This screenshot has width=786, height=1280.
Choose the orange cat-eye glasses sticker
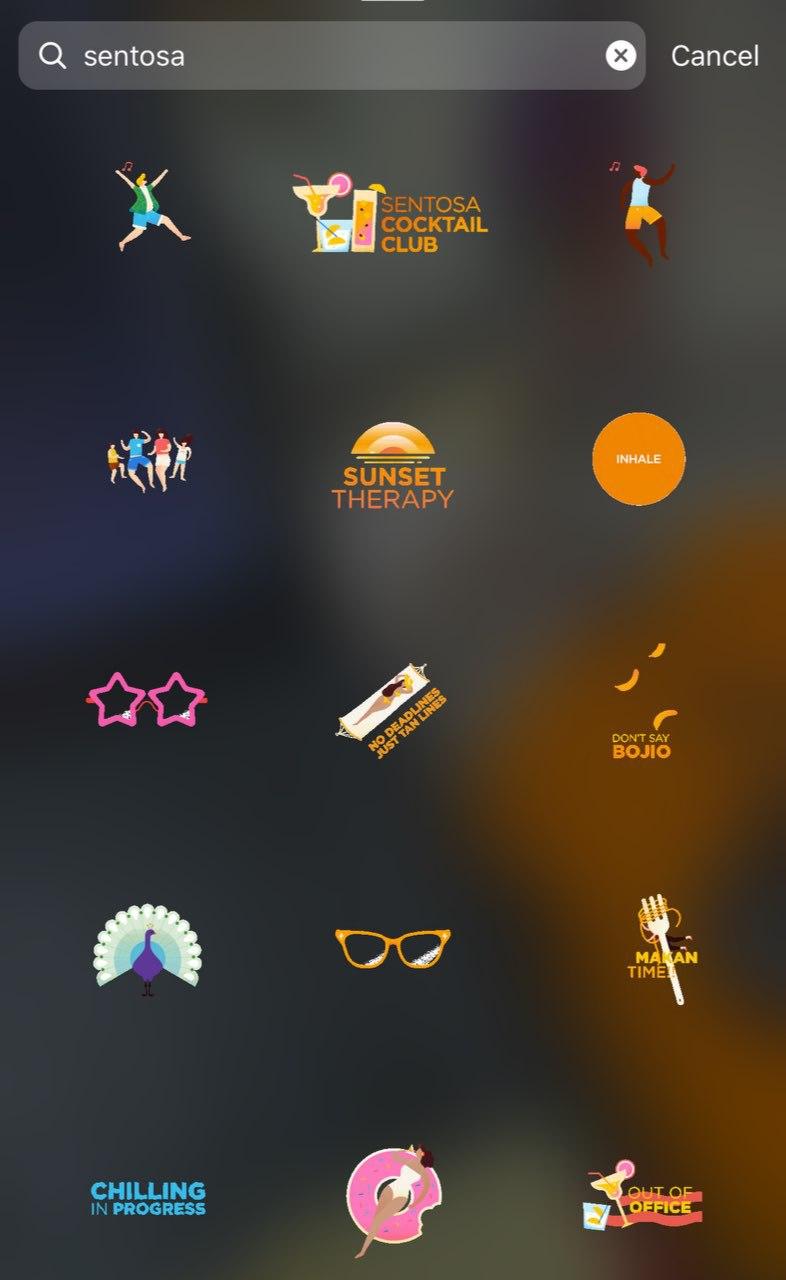pos(393,947)
